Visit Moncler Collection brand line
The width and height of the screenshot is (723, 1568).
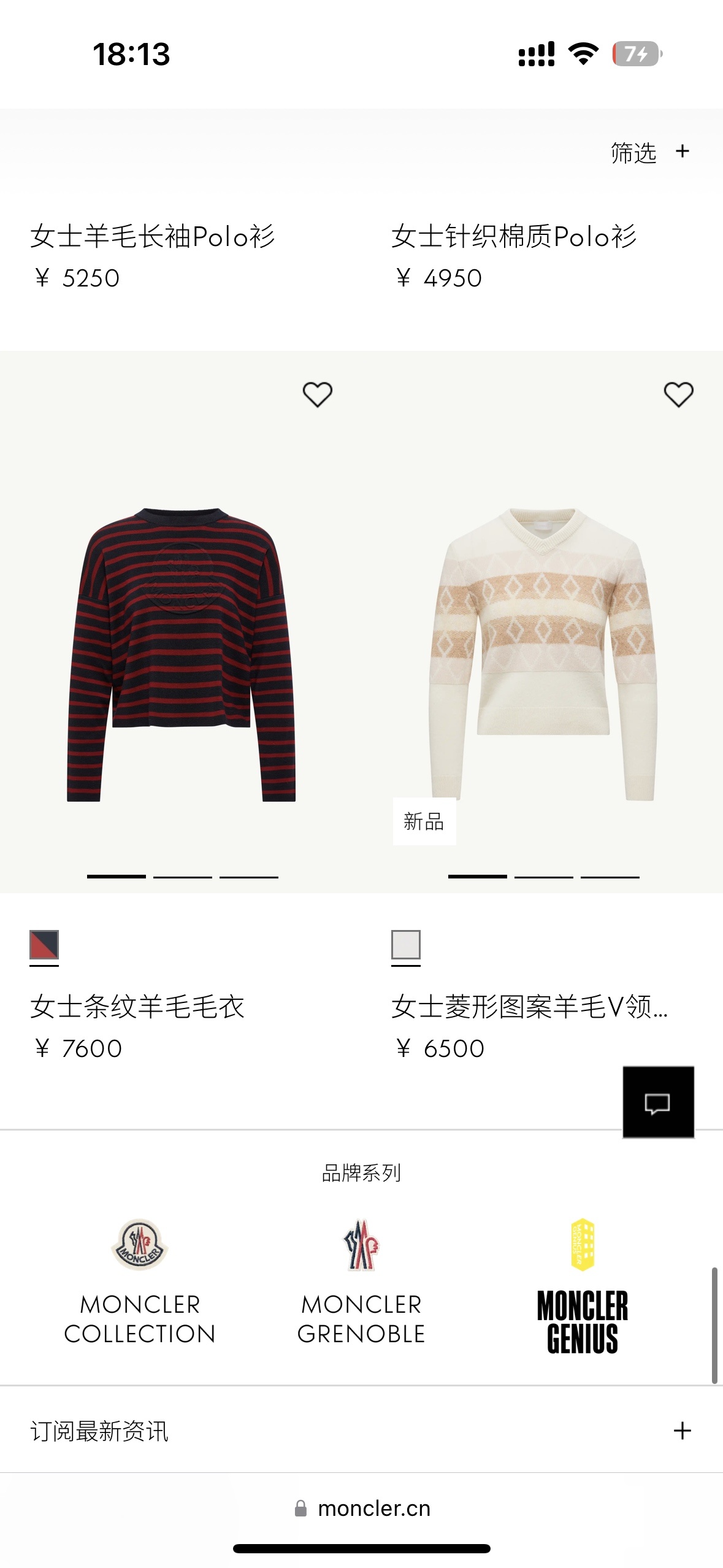point(140,1282)
